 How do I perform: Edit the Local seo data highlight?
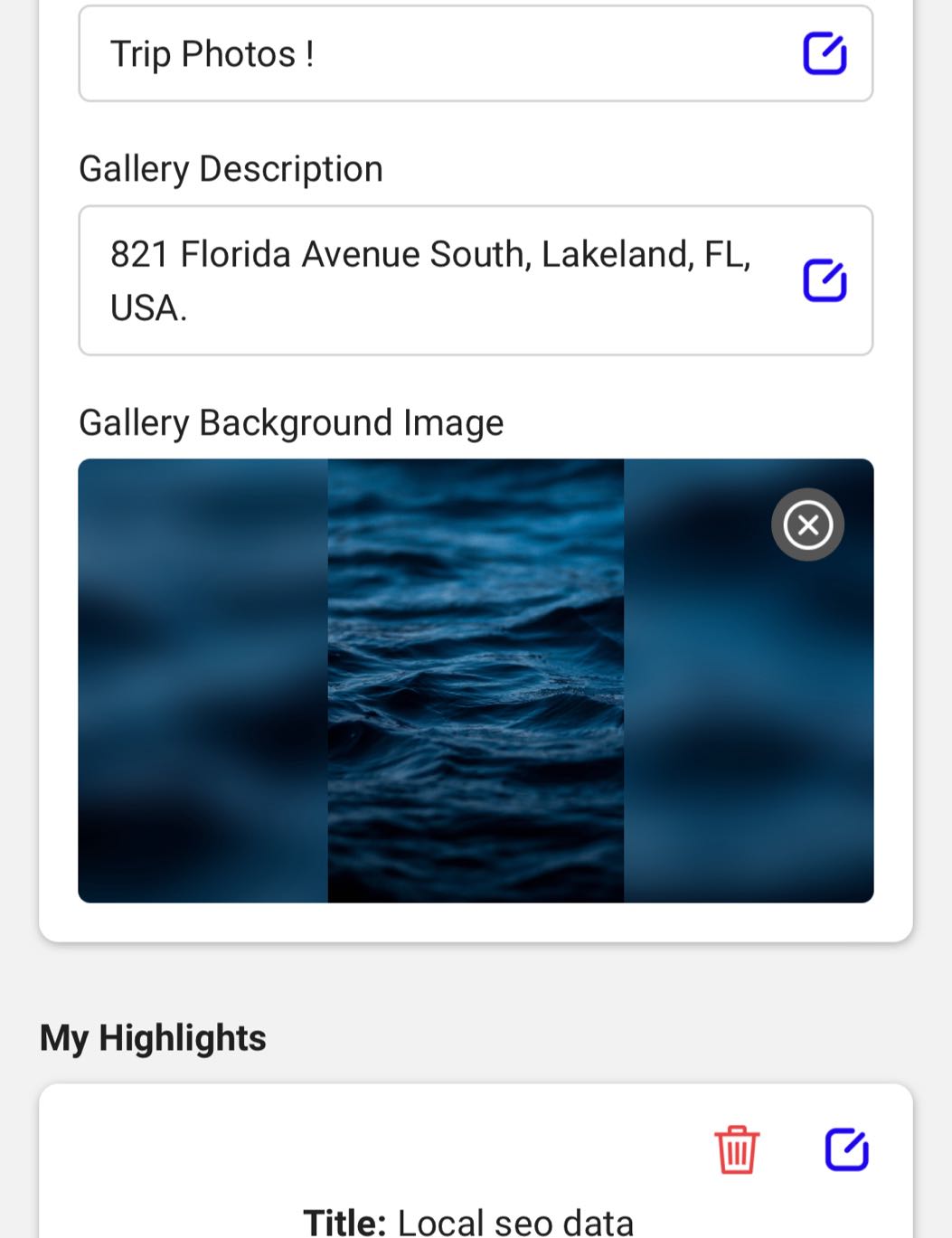(x=846, y=1149)
